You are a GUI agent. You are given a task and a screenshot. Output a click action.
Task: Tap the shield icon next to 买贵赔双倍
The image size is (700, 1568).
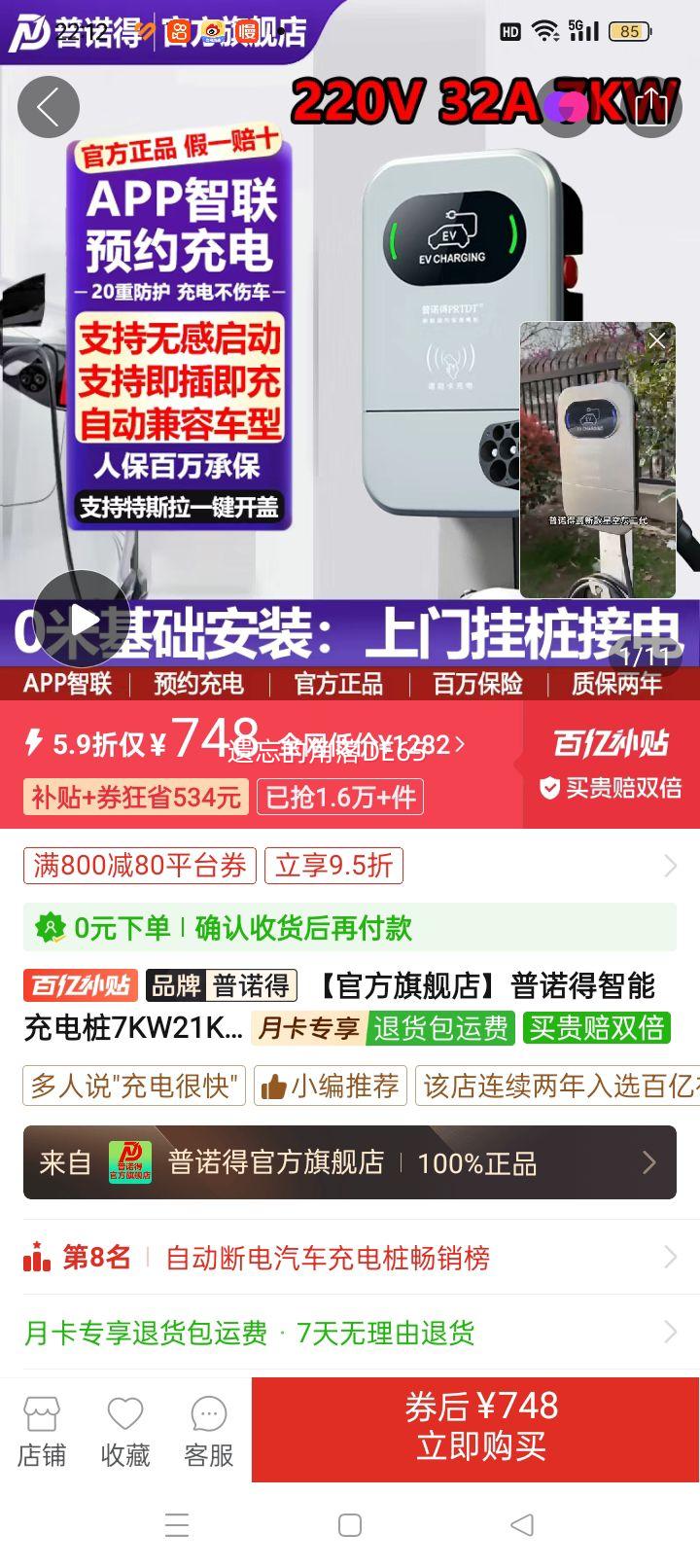point(550,788)
